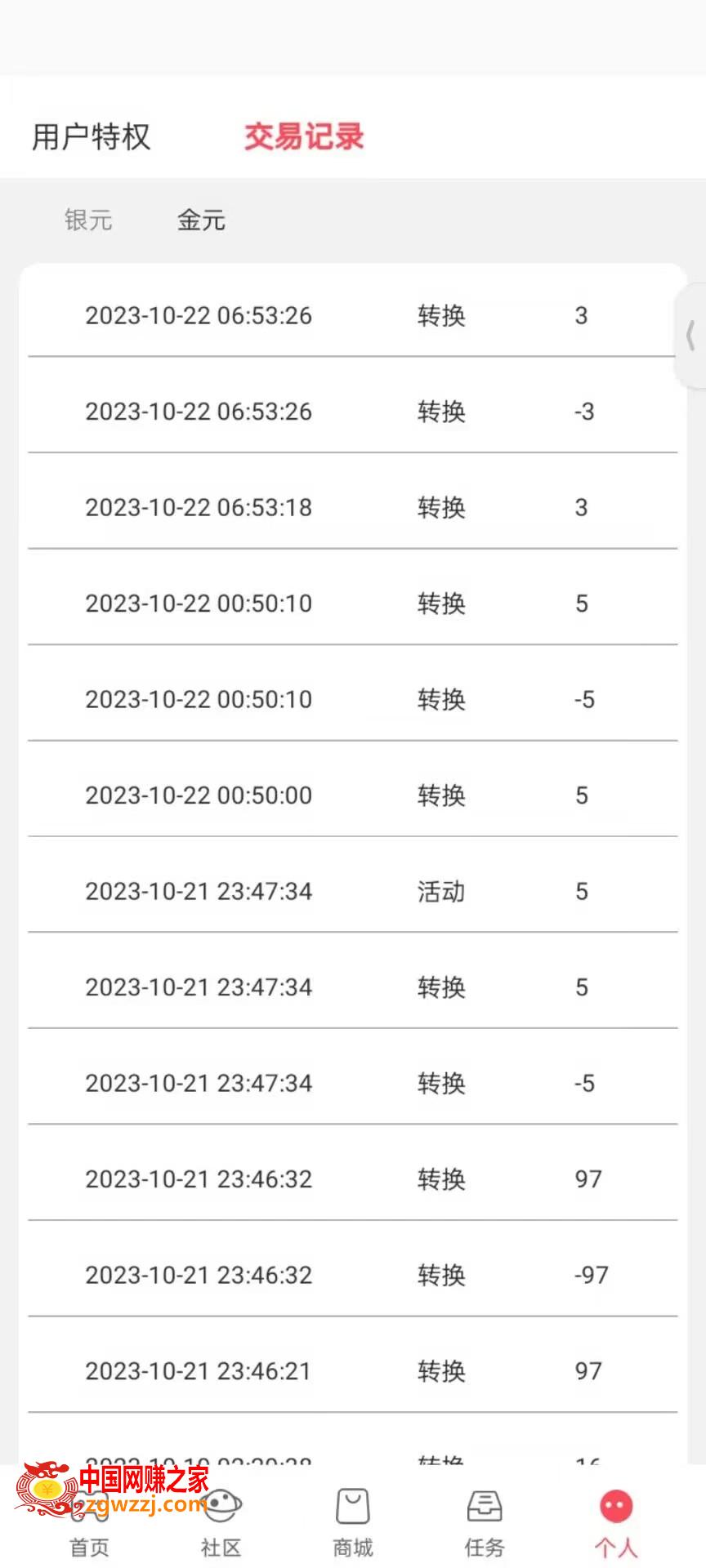Open the 商城 shop tab

coord(353,1524)
